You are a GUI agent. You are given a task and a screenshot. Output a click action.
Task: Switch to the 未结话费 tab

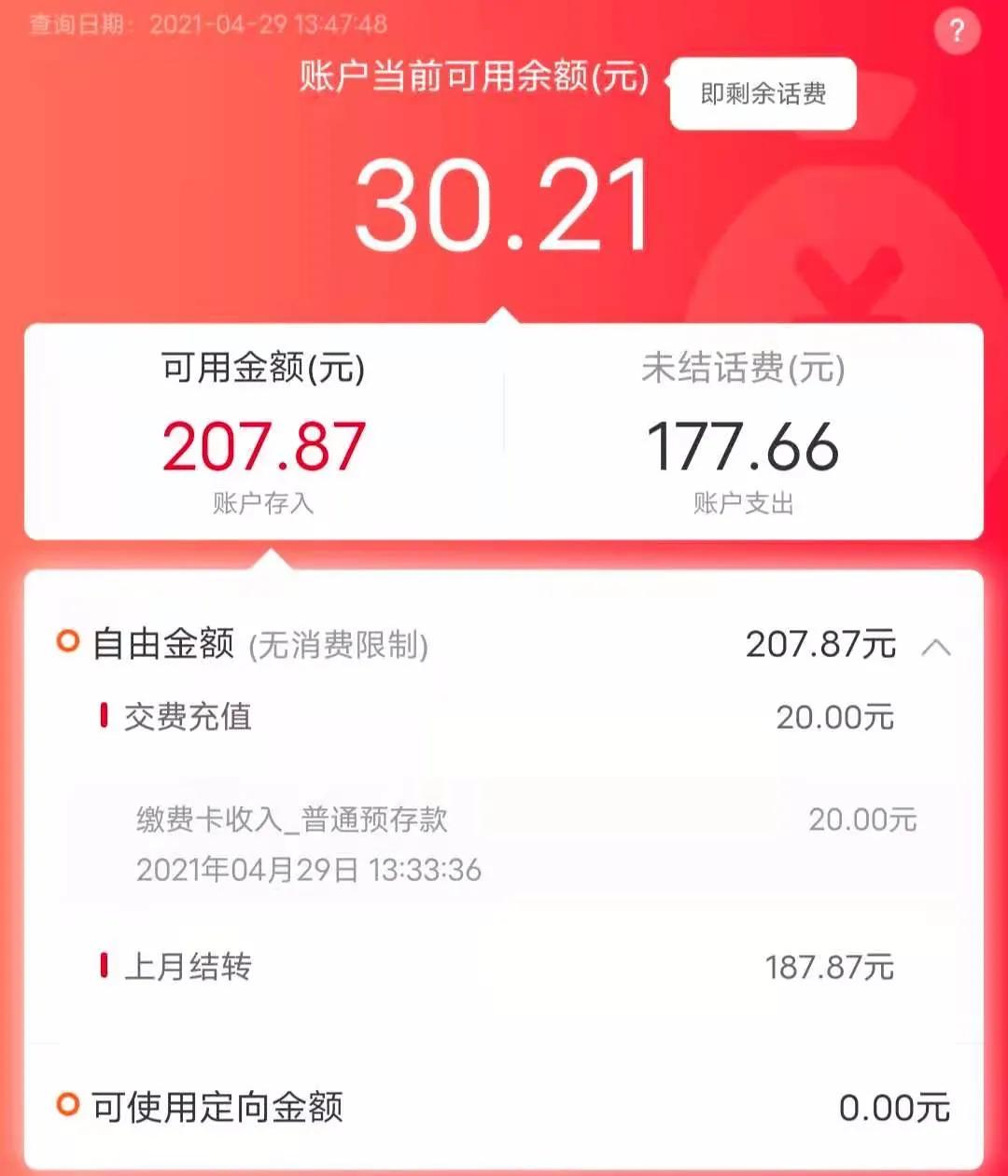click(x=744, y=368)
